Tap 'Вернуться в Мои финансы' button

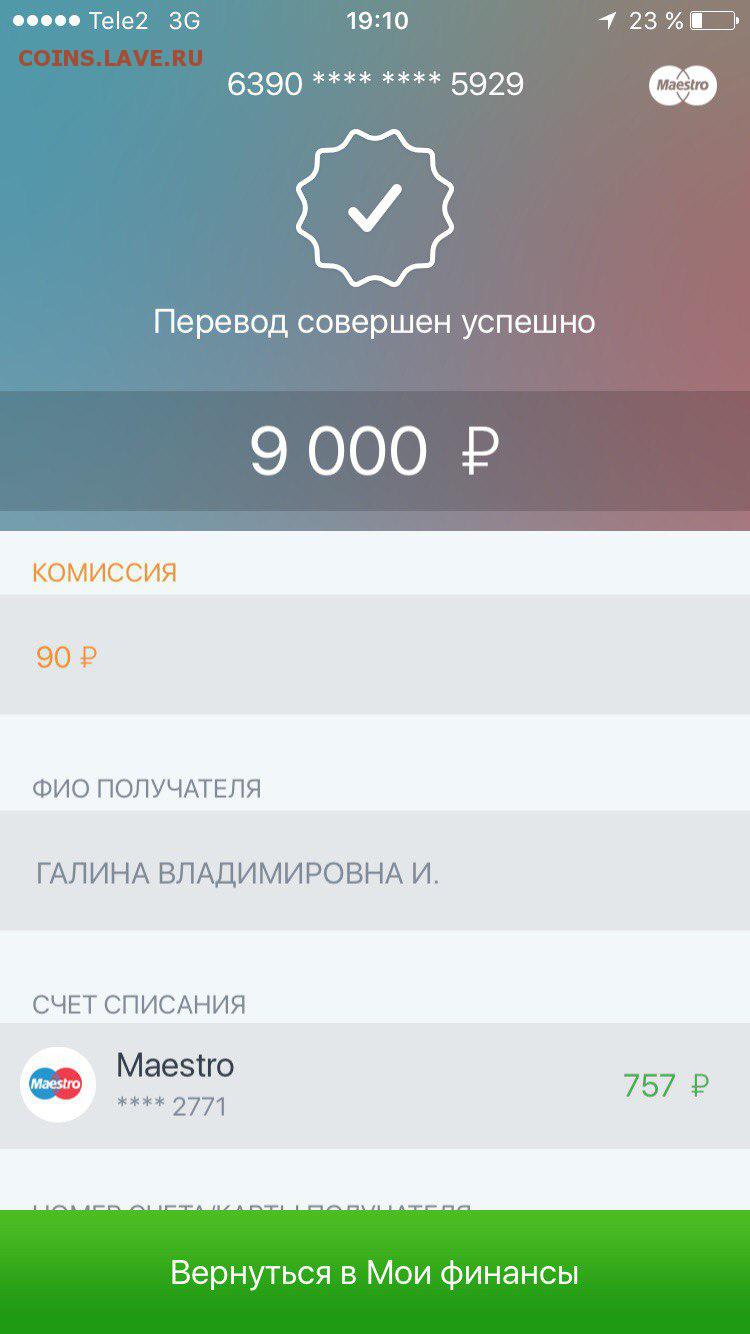click(375, 1272)
